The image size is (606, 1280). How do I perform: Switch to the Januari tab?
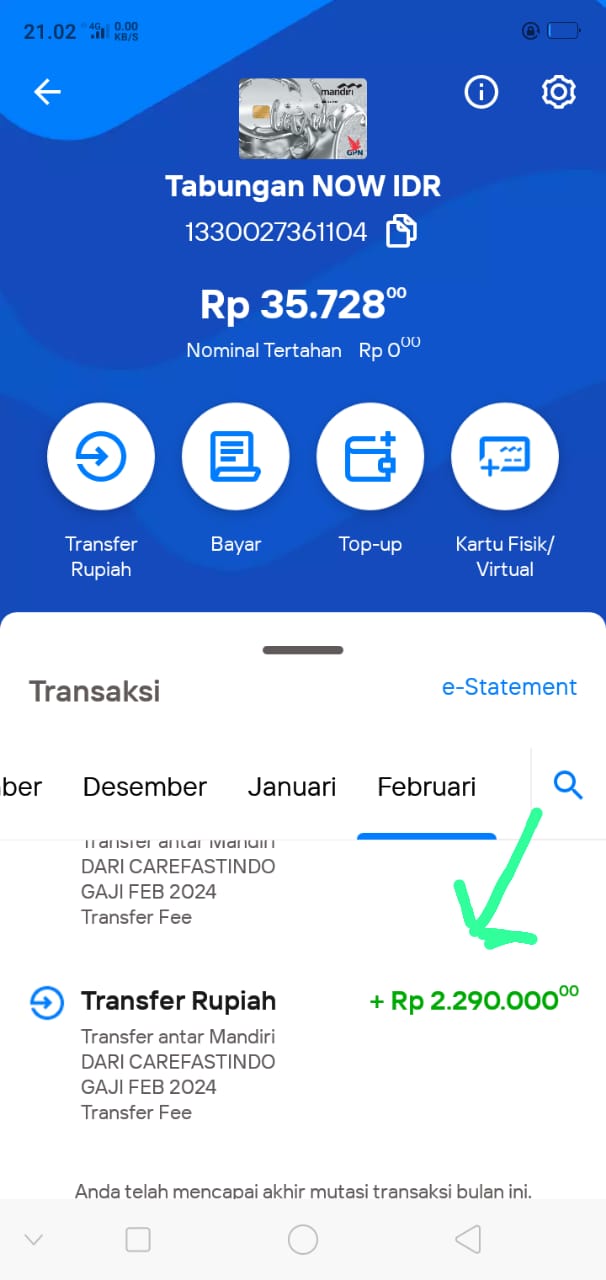[292, 787]
